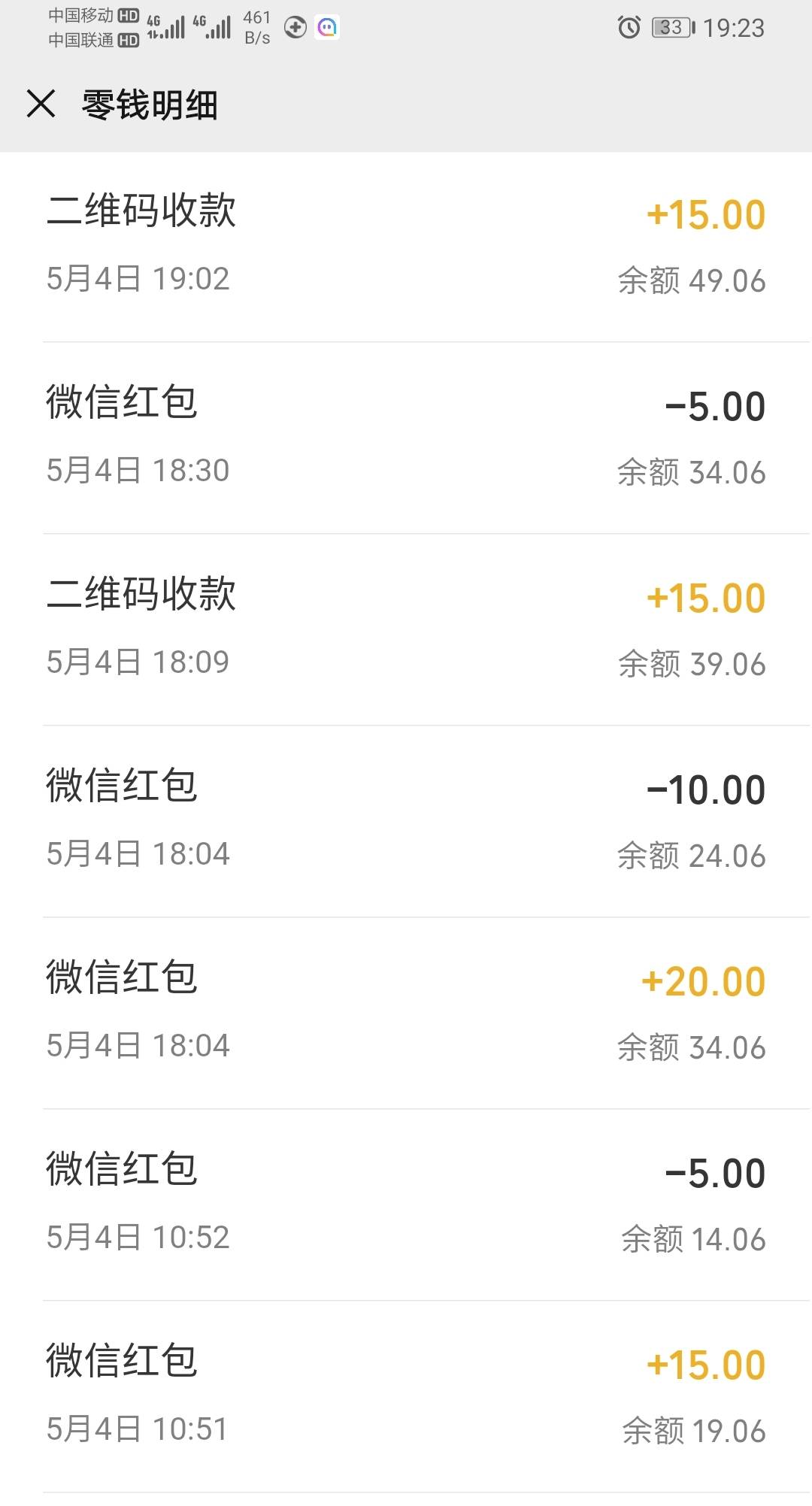Open the 微信红包 record from 10:51
The width and height of the screenshot is (812, 1506).
click(x=406, y=1397)
